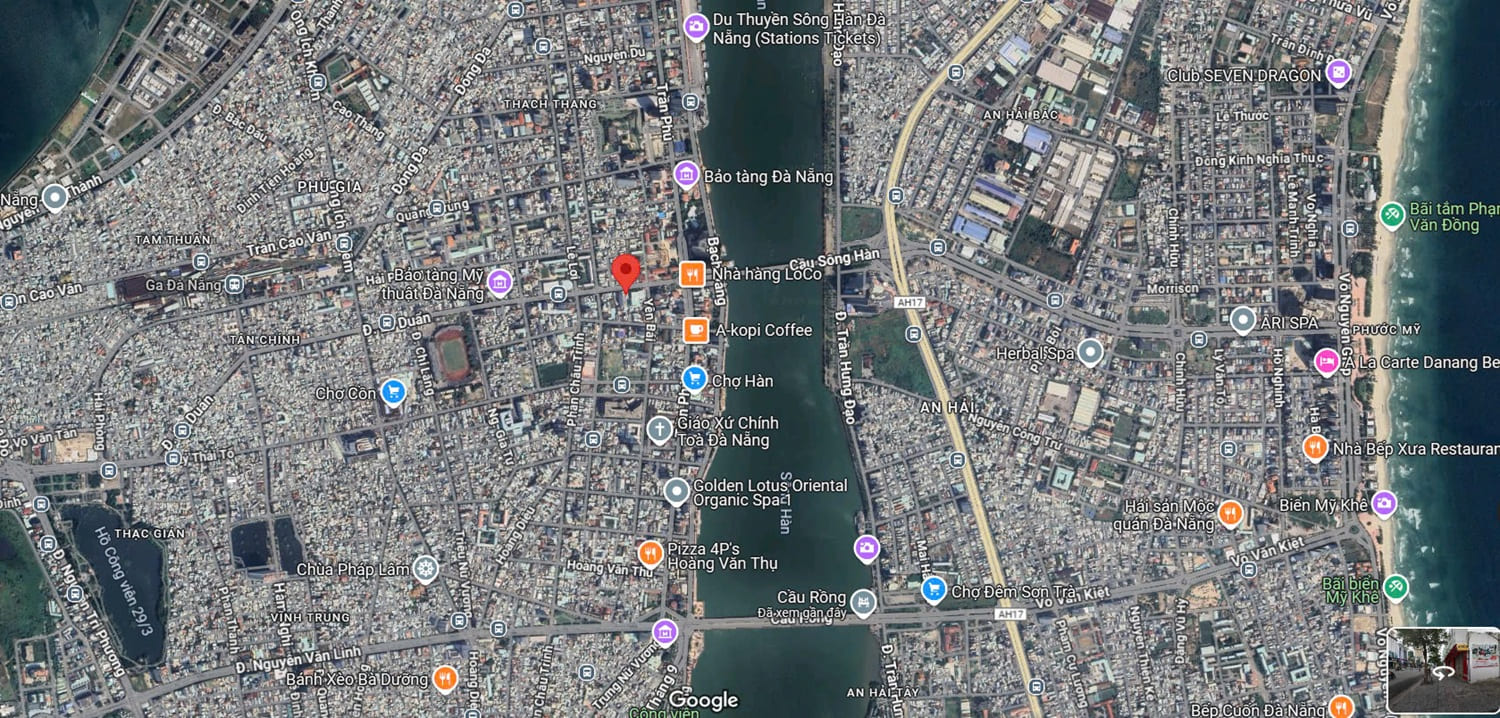Tap the Chợ Hàn market marker
1500x718 pixels.
tap(695, 379)
